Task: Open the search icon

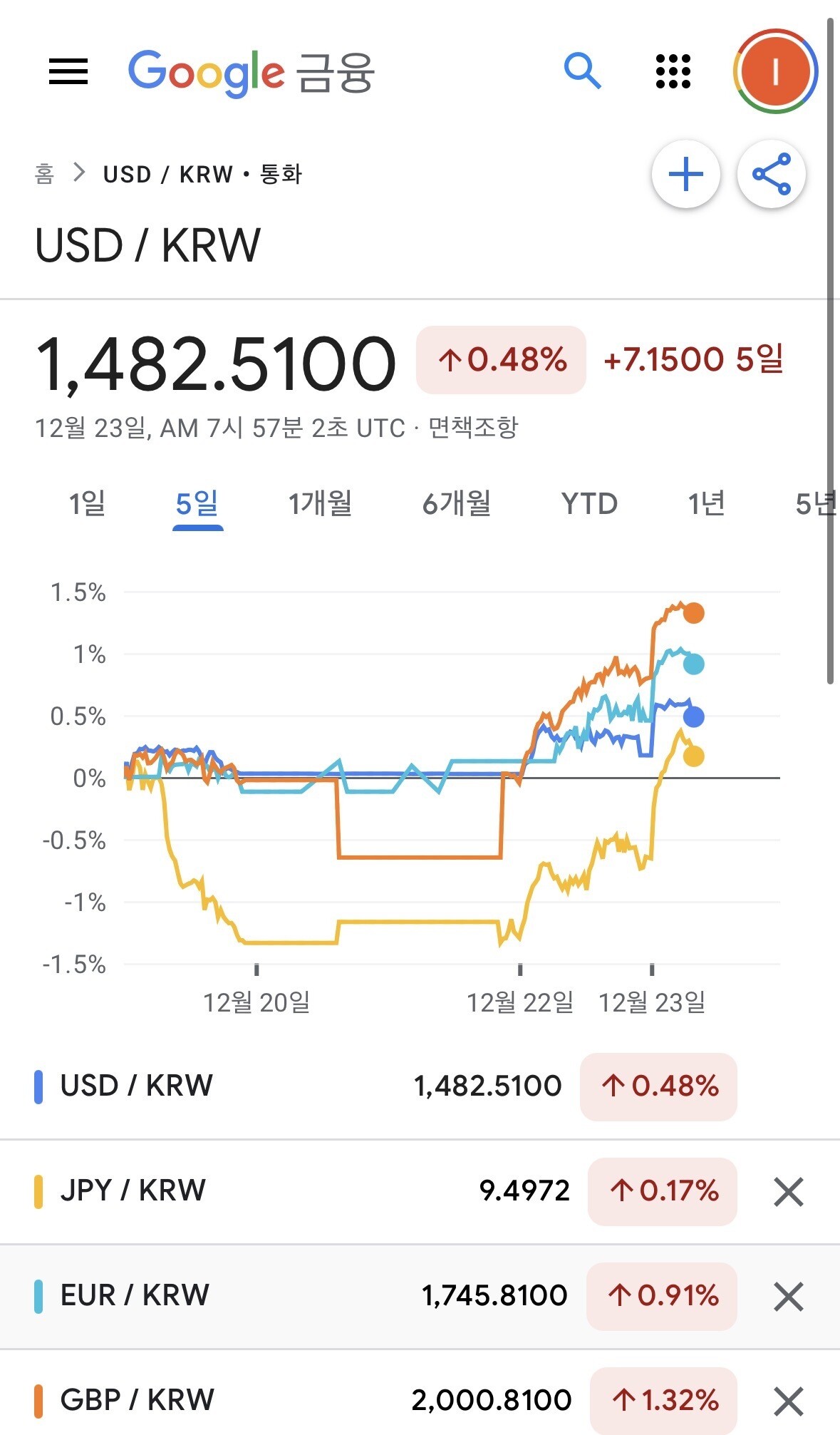Action: (x=582, y=71)
